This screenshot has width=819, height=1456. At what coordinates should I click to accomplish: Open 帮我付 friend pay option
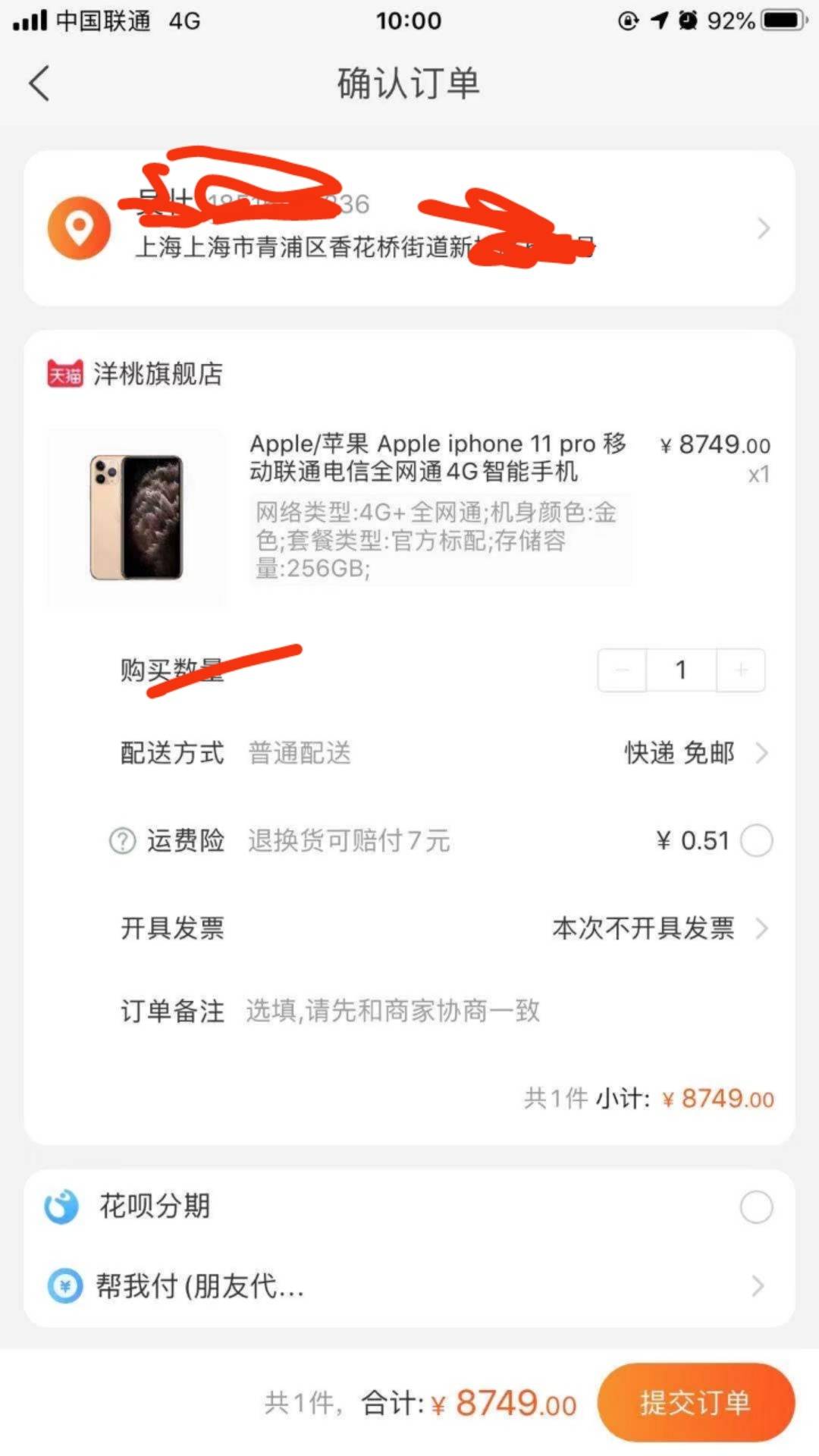point(409,1286)
